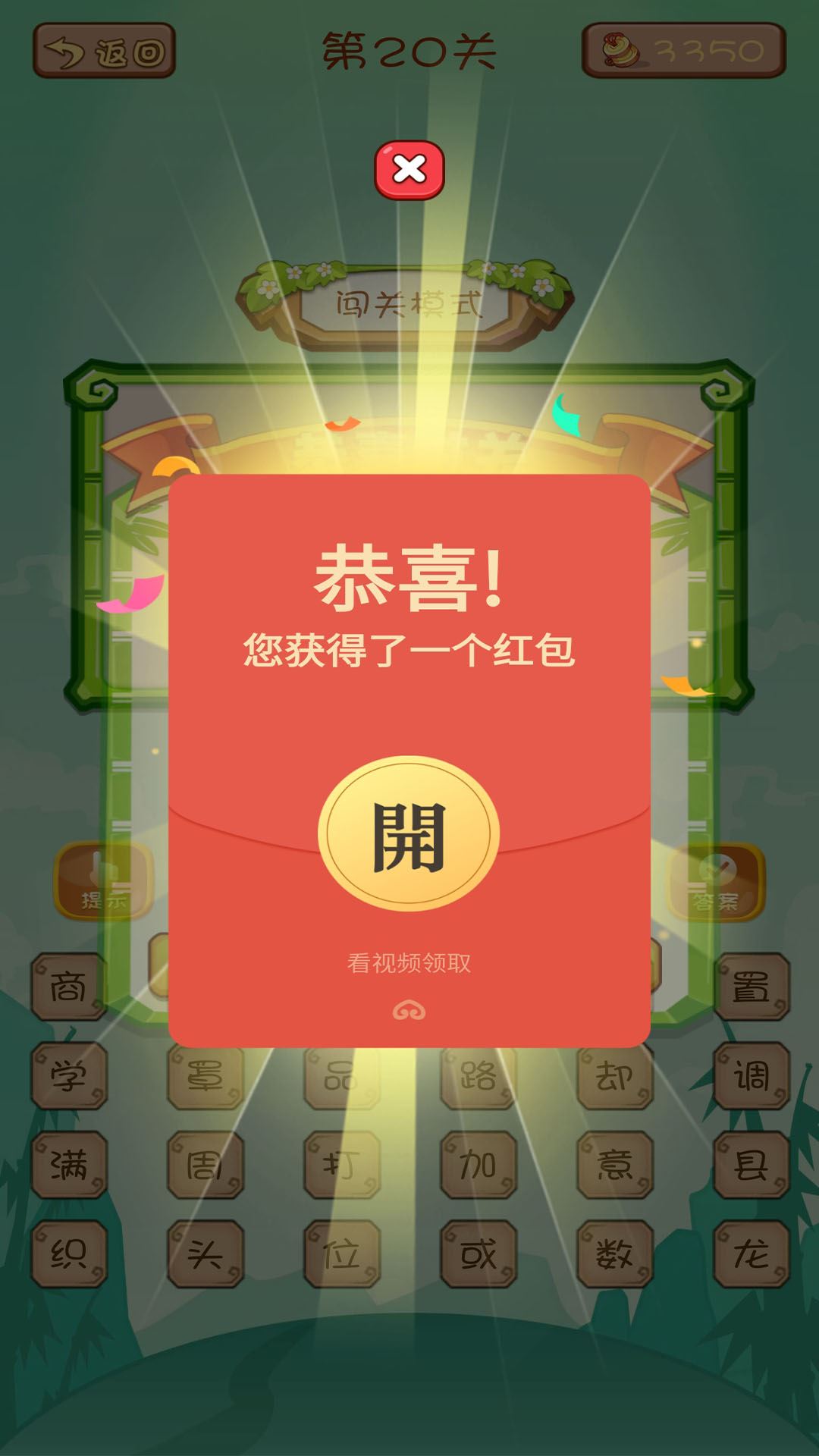Choose the character tile 调
This screenshot has height=1456, width=819.
click(751, 1075)
